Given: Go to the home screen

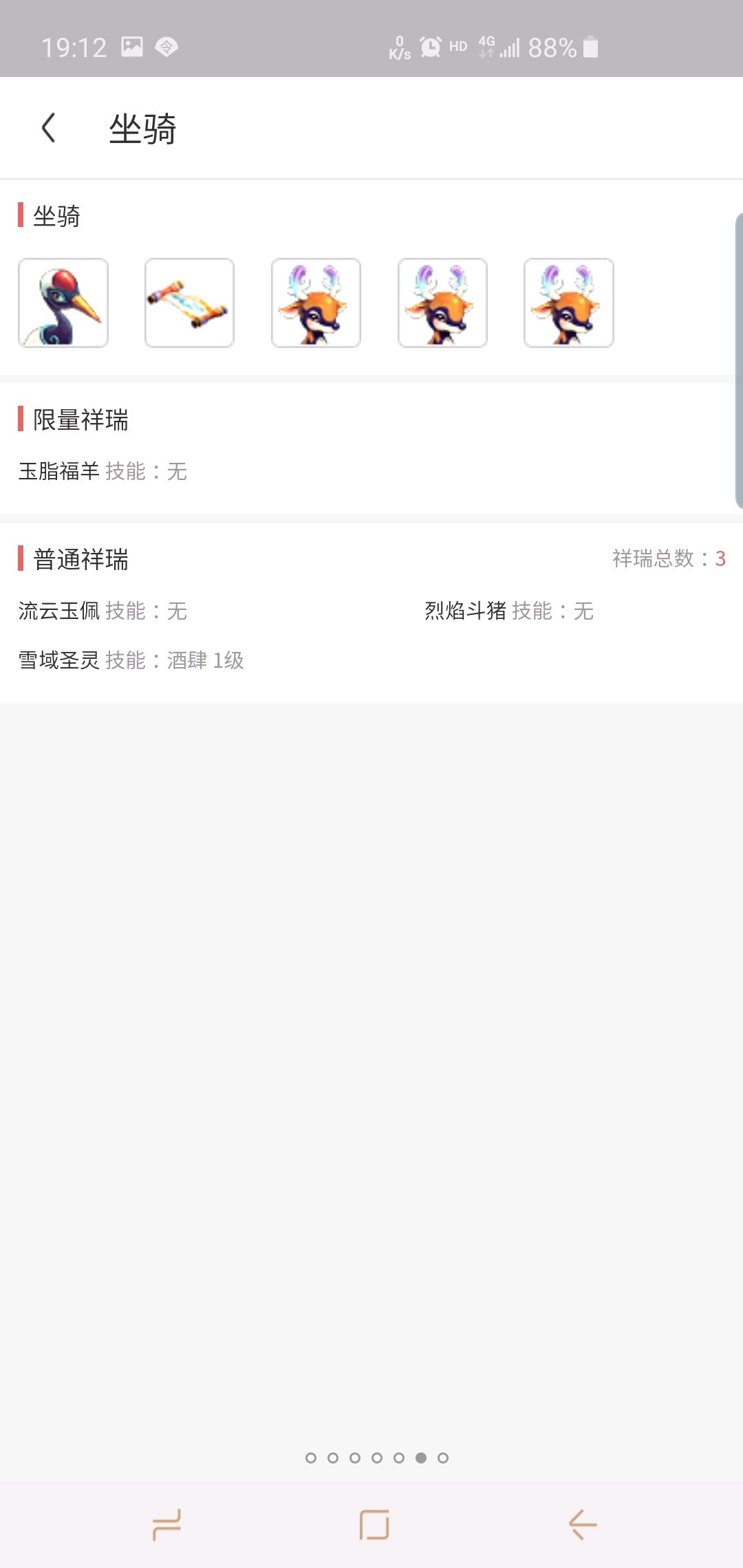Looking at the screenshot, I should pyautogui.click(x=374, y=1525).
